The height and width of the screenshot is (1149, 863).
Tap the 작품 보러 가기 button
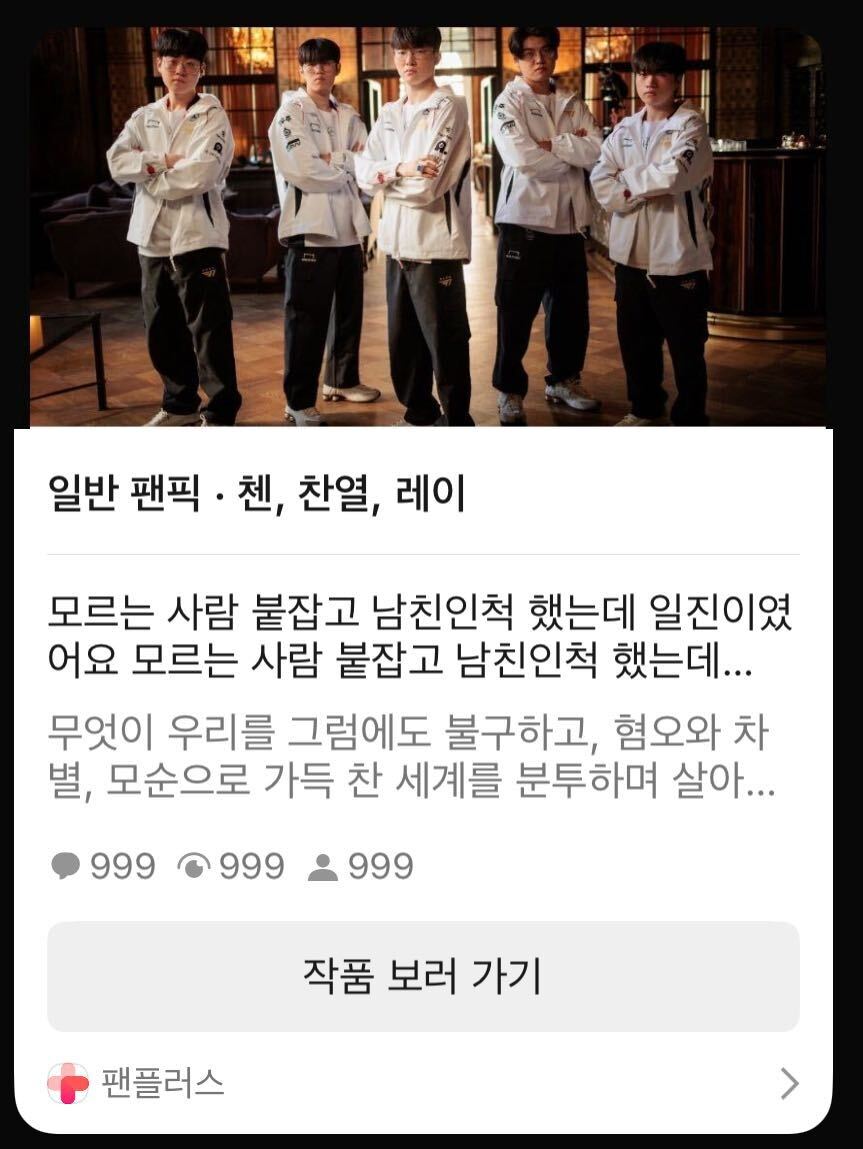tap(423, 976)
